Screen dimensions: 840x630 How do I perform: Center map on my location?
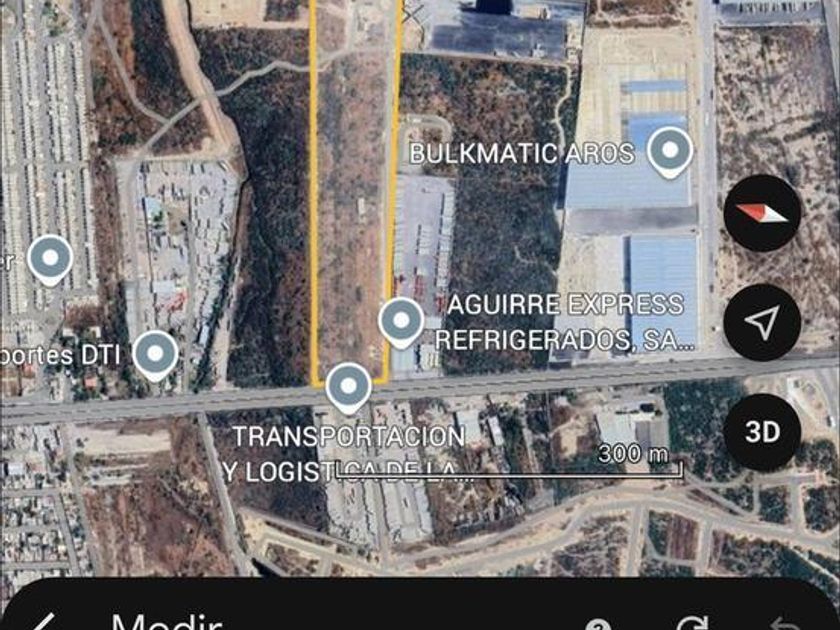[x=763, y=322]
